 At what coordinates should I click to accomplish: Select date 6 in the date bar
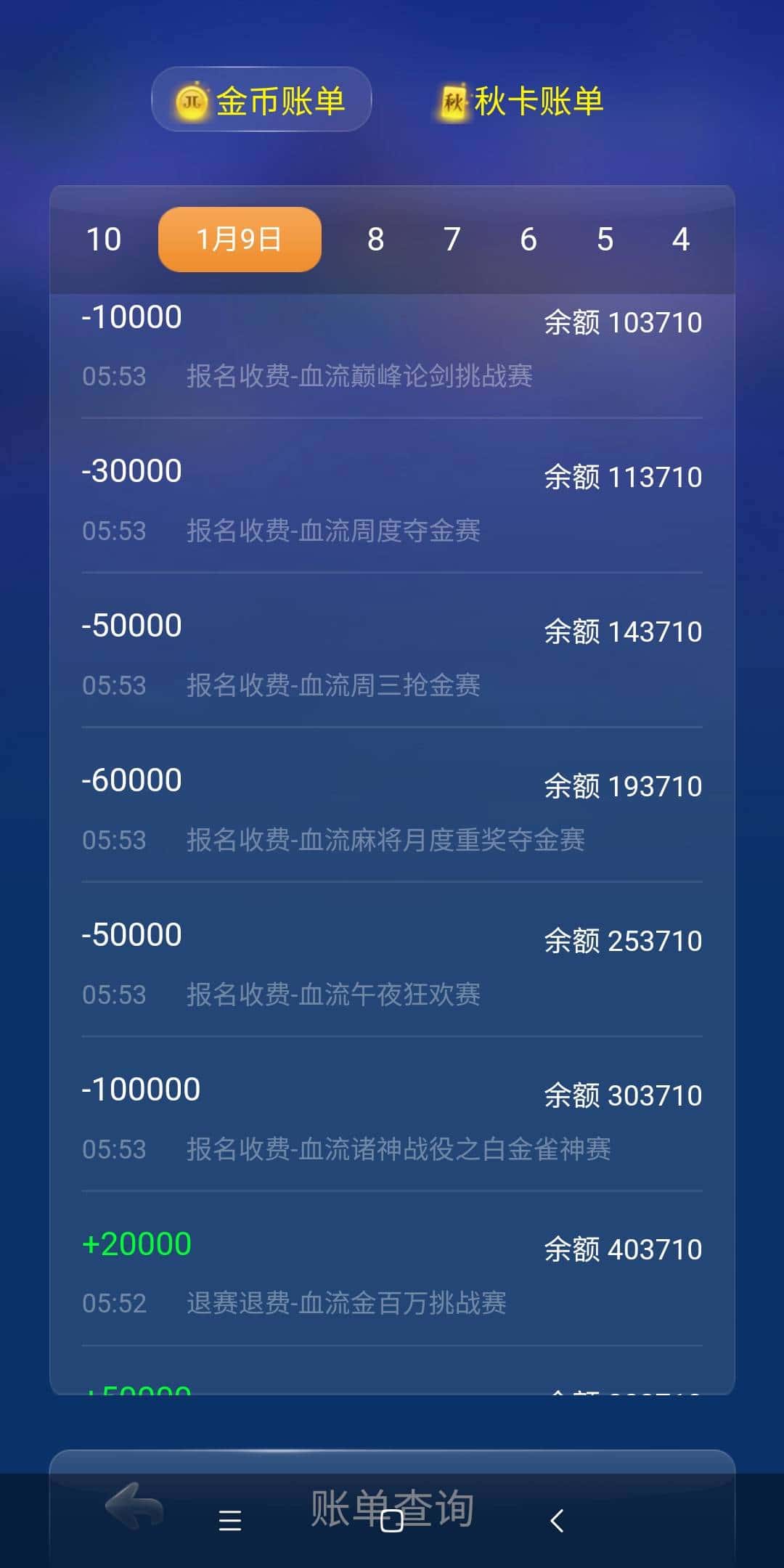(x=528, y=238)
